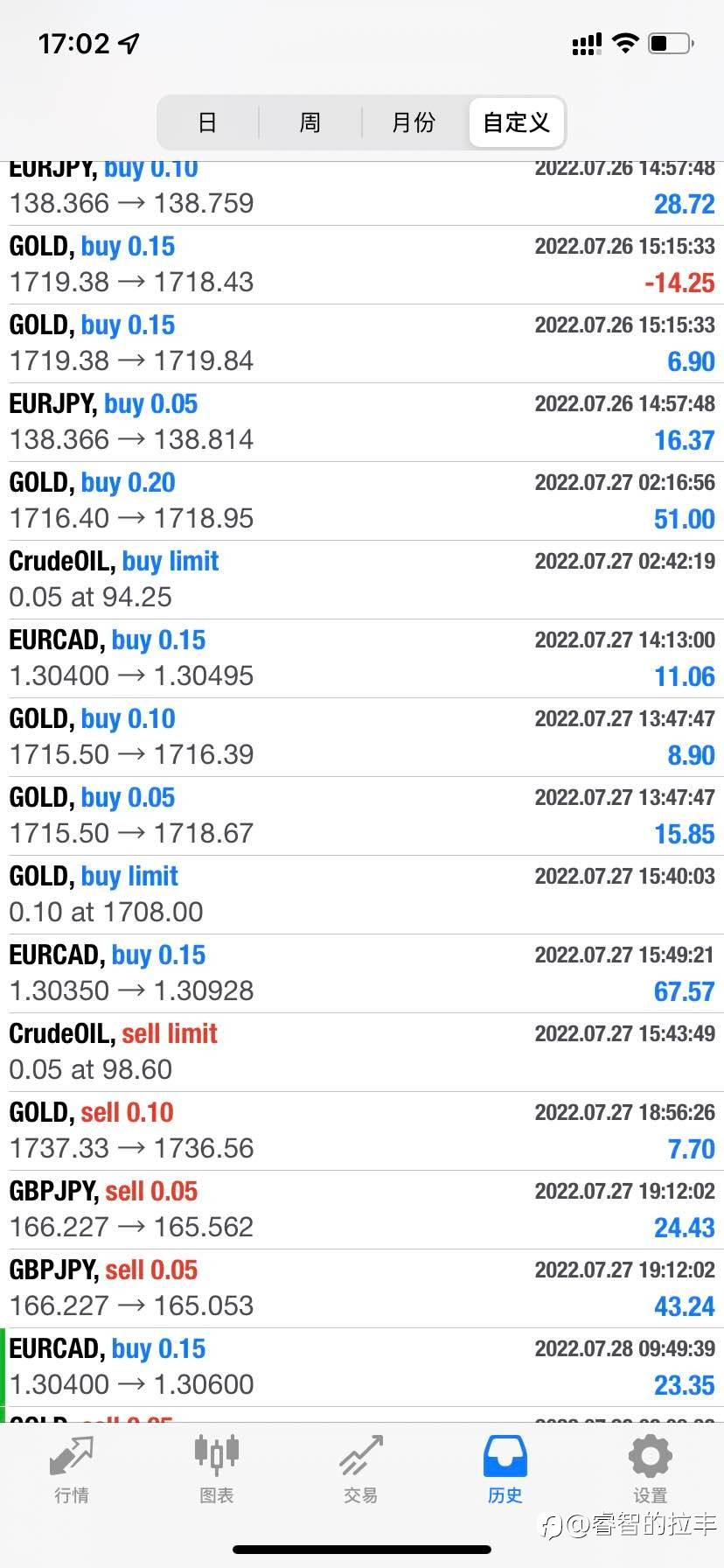724x1568 pixels.
Task: Open the EURJPY buy 0.05 trade row
Action: pyautogui.click(x=362, y=423)
